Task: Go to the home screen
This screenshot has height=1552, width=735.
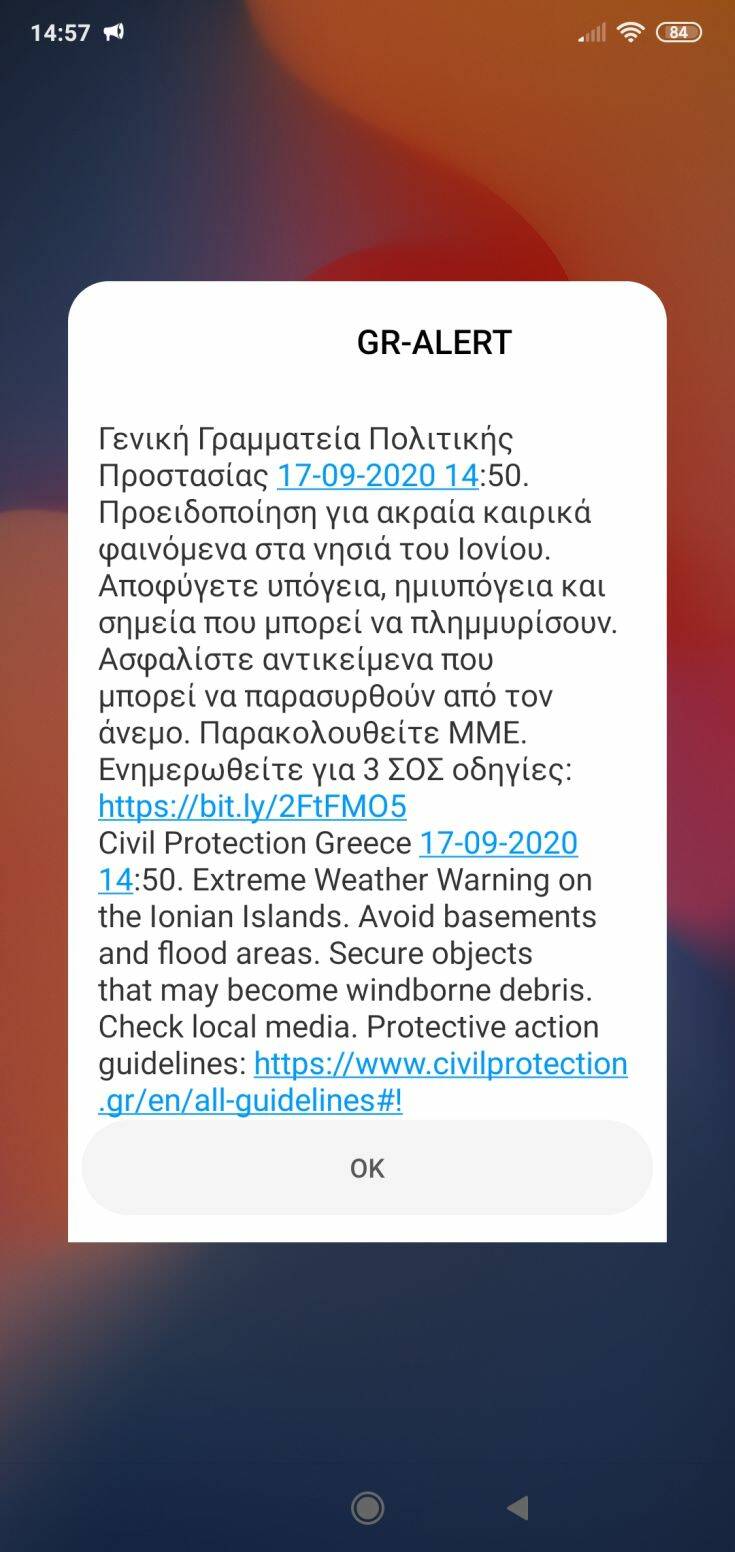Action: (x=367, y=1507)
